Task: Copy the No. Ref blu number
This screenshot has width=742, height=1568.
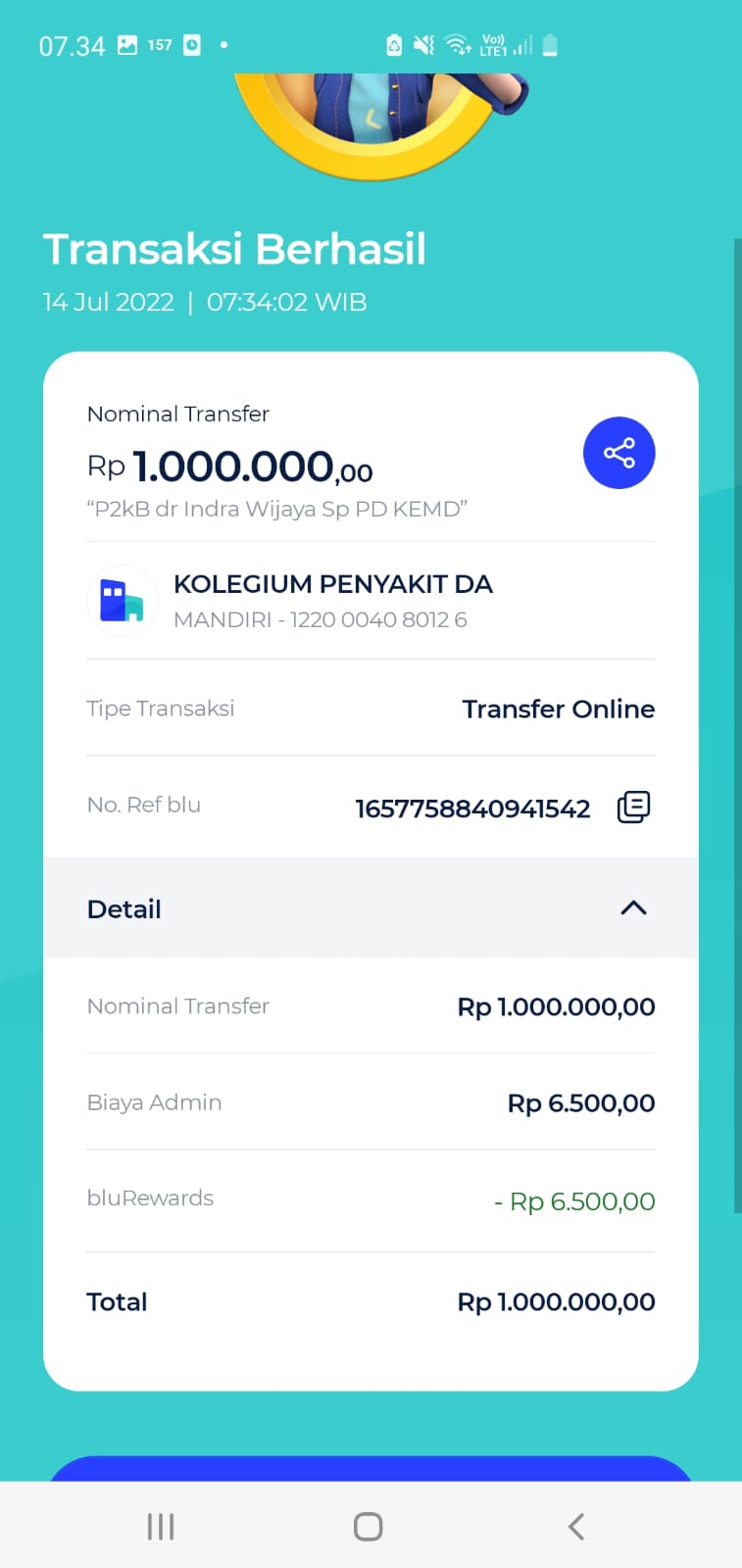Action: 633,808
